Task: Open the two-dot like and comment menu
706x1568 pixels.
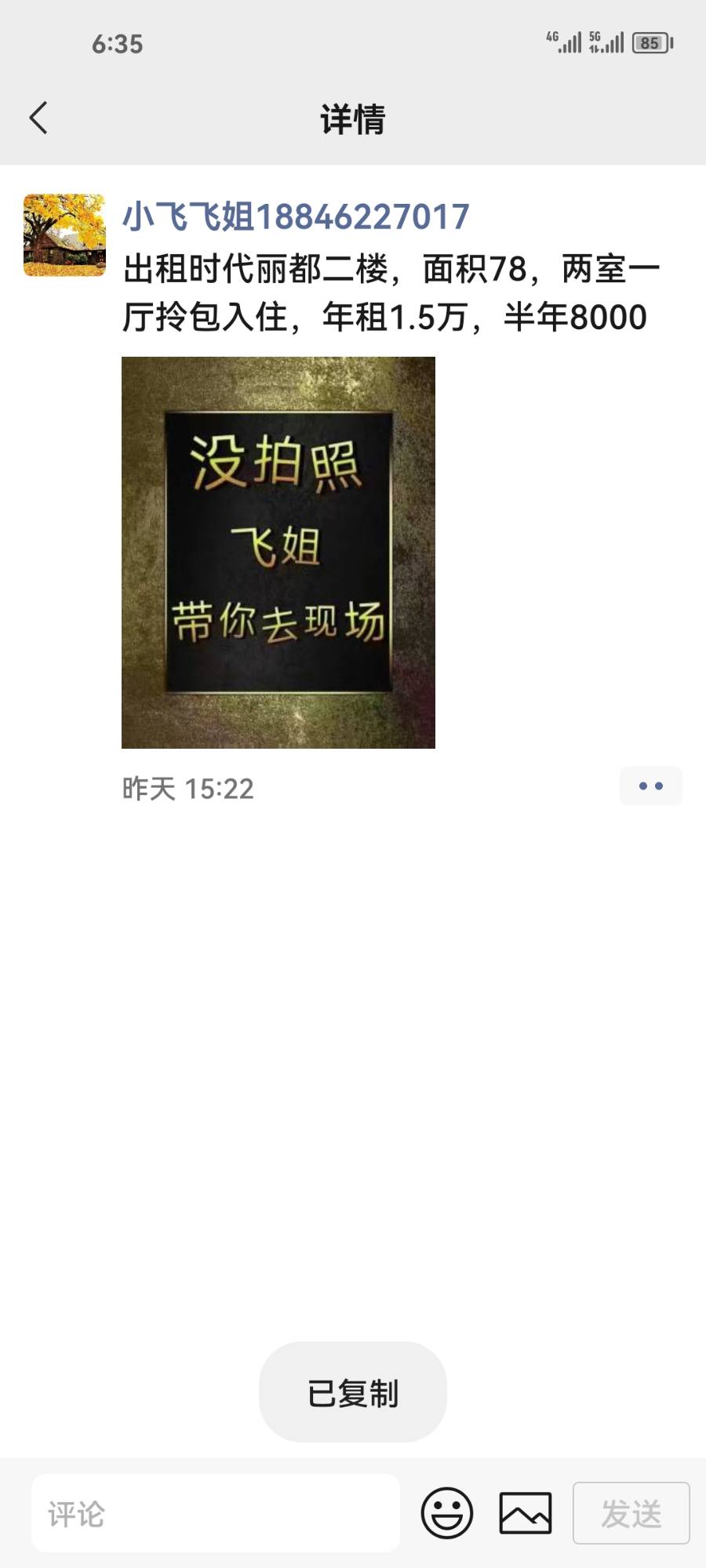Action: 650,786
